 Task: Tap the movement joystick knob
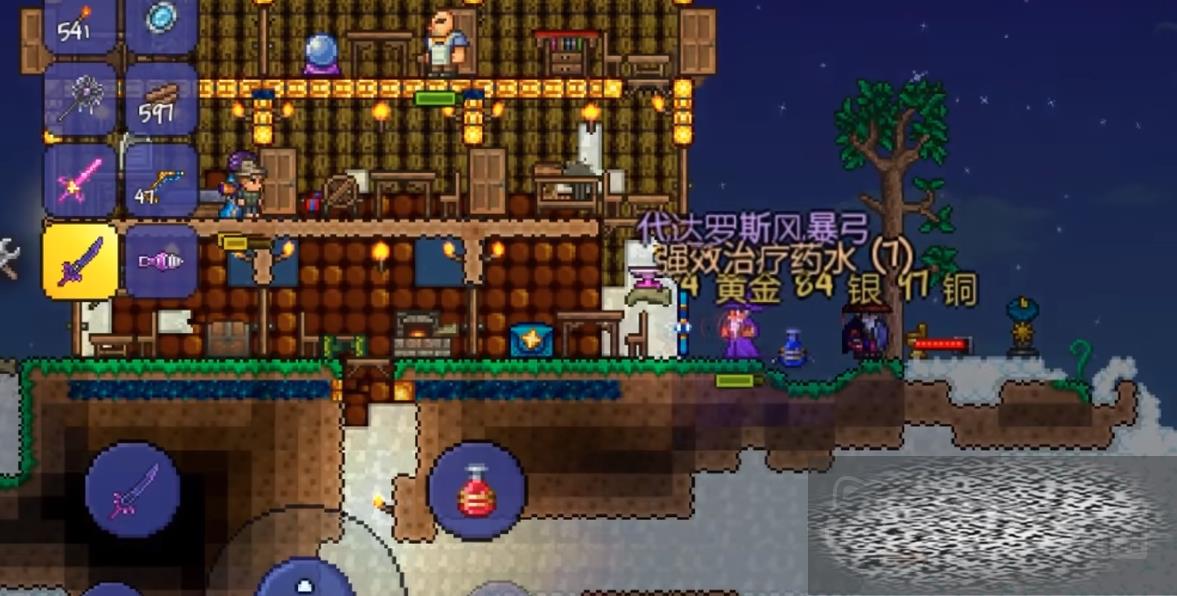point(305,582)
